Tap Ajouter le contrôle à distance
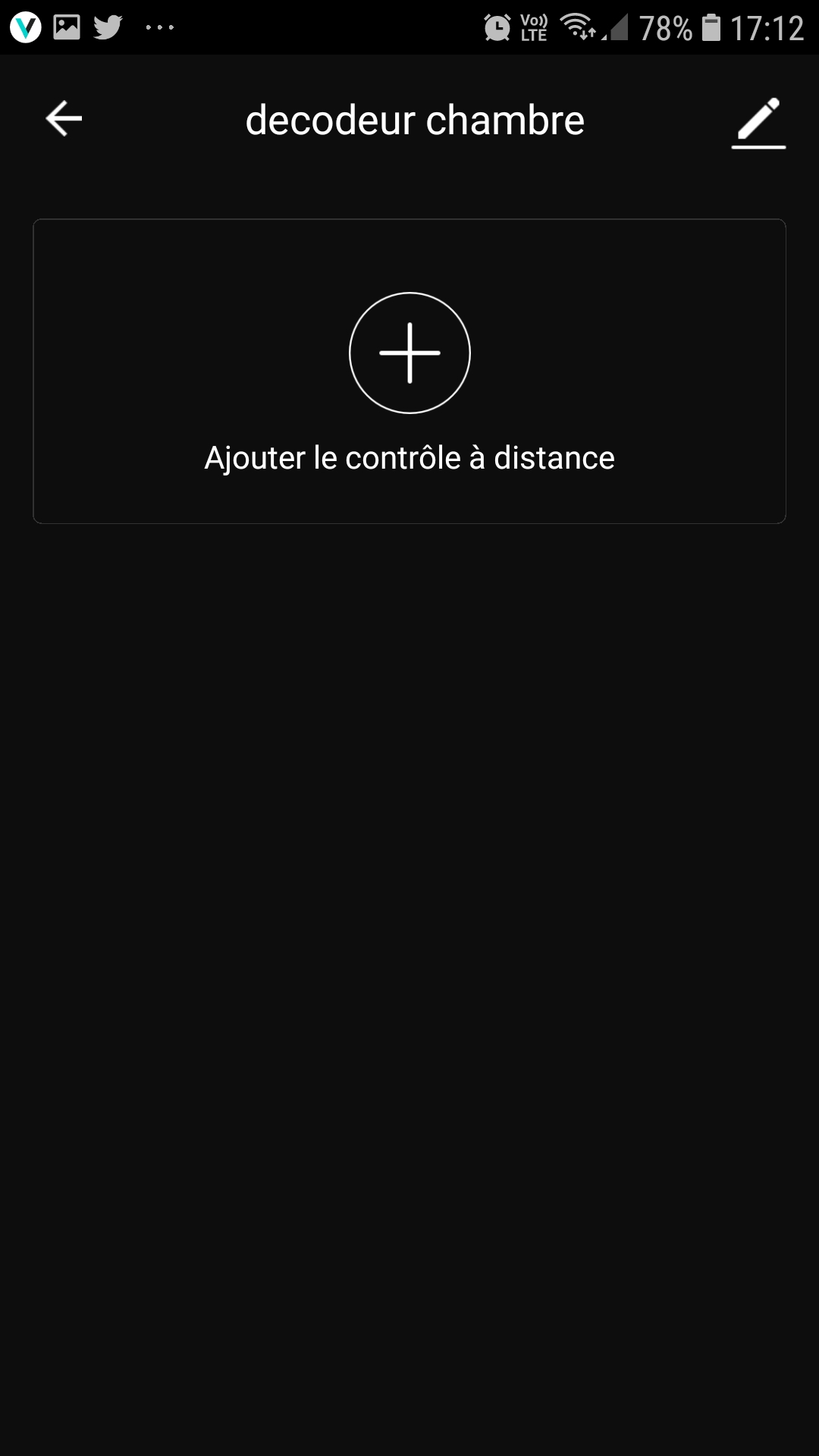 coord(409,372)
